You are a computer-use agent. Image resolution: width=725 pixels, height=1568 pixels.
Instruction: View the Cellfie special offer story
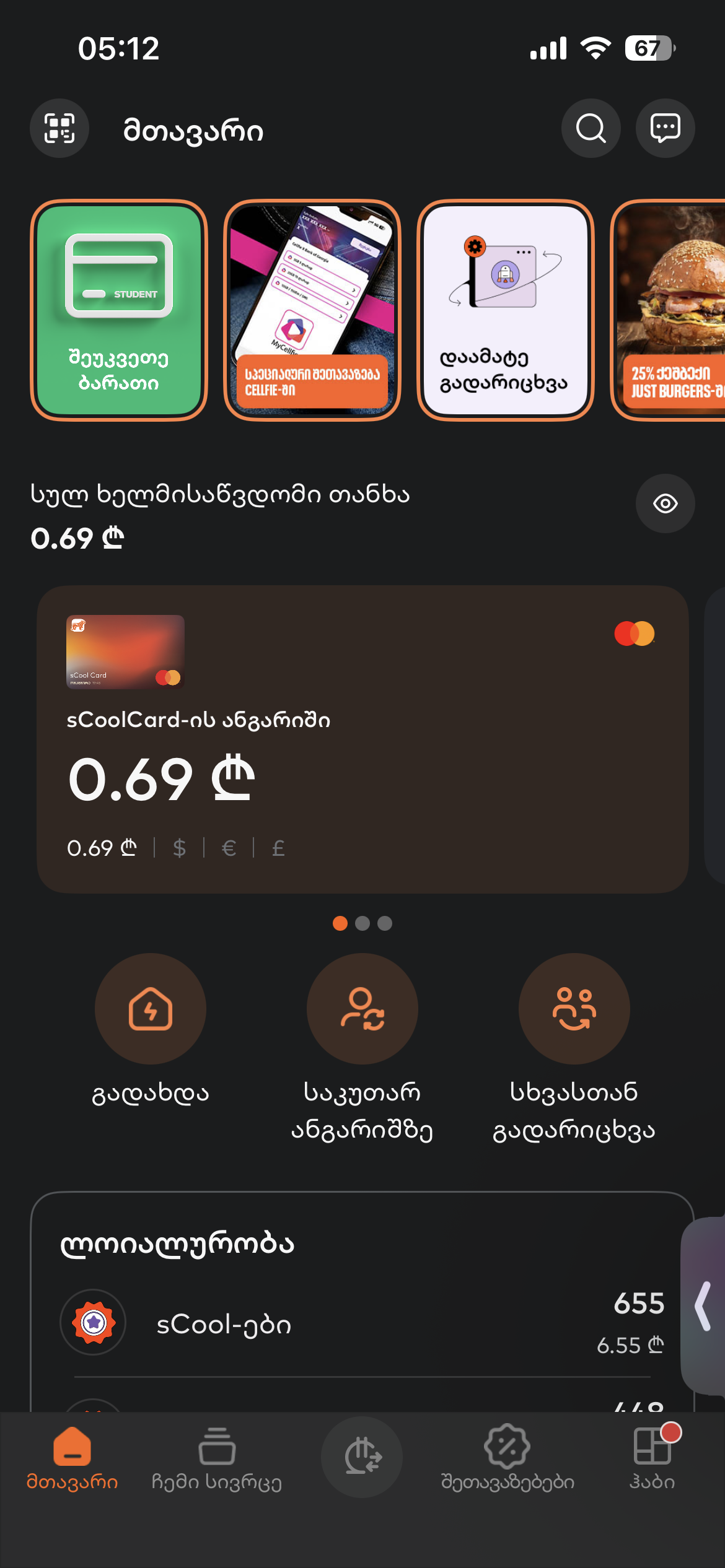(x=312, y=310)
